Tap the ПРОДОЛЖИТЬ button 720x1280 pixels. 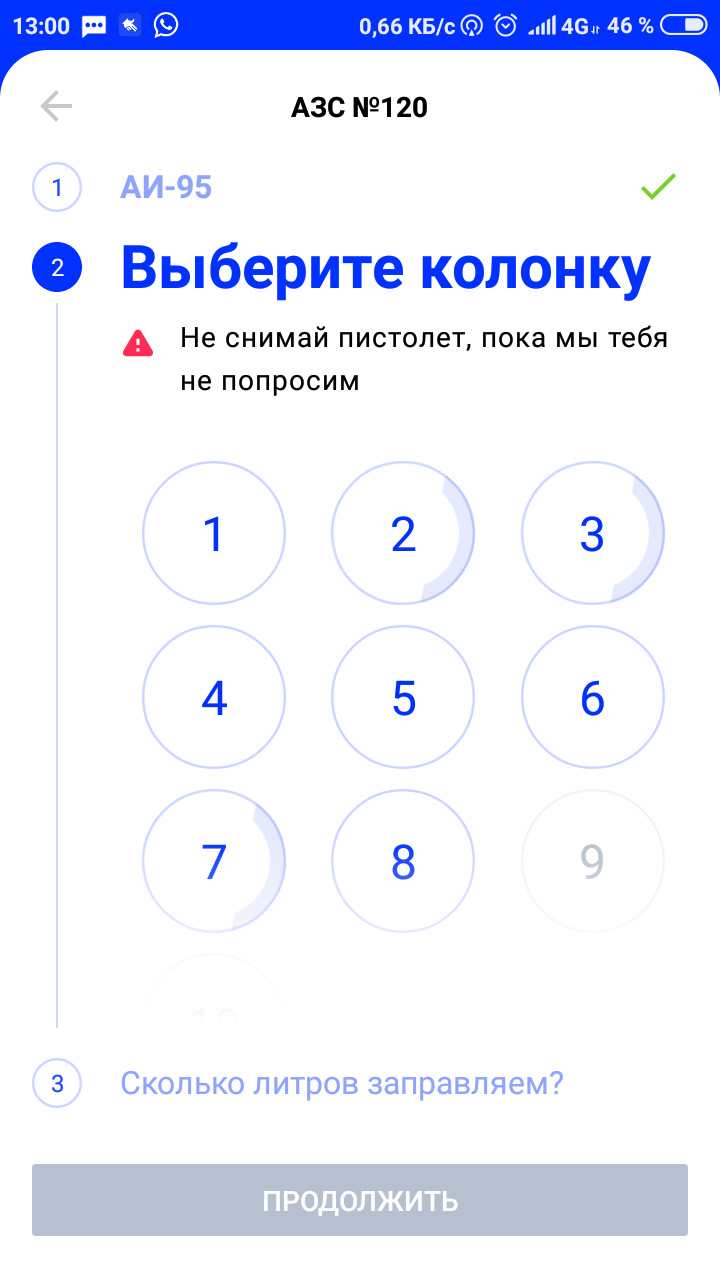360,1200
